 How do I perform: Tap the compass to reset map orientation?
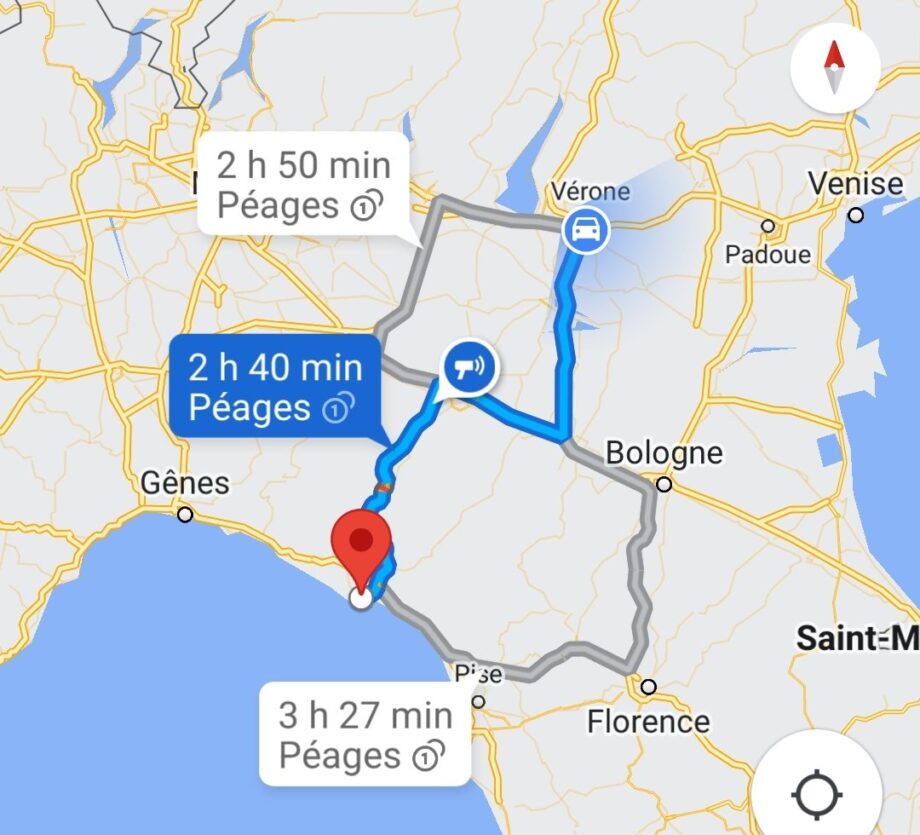coord(834,67)
